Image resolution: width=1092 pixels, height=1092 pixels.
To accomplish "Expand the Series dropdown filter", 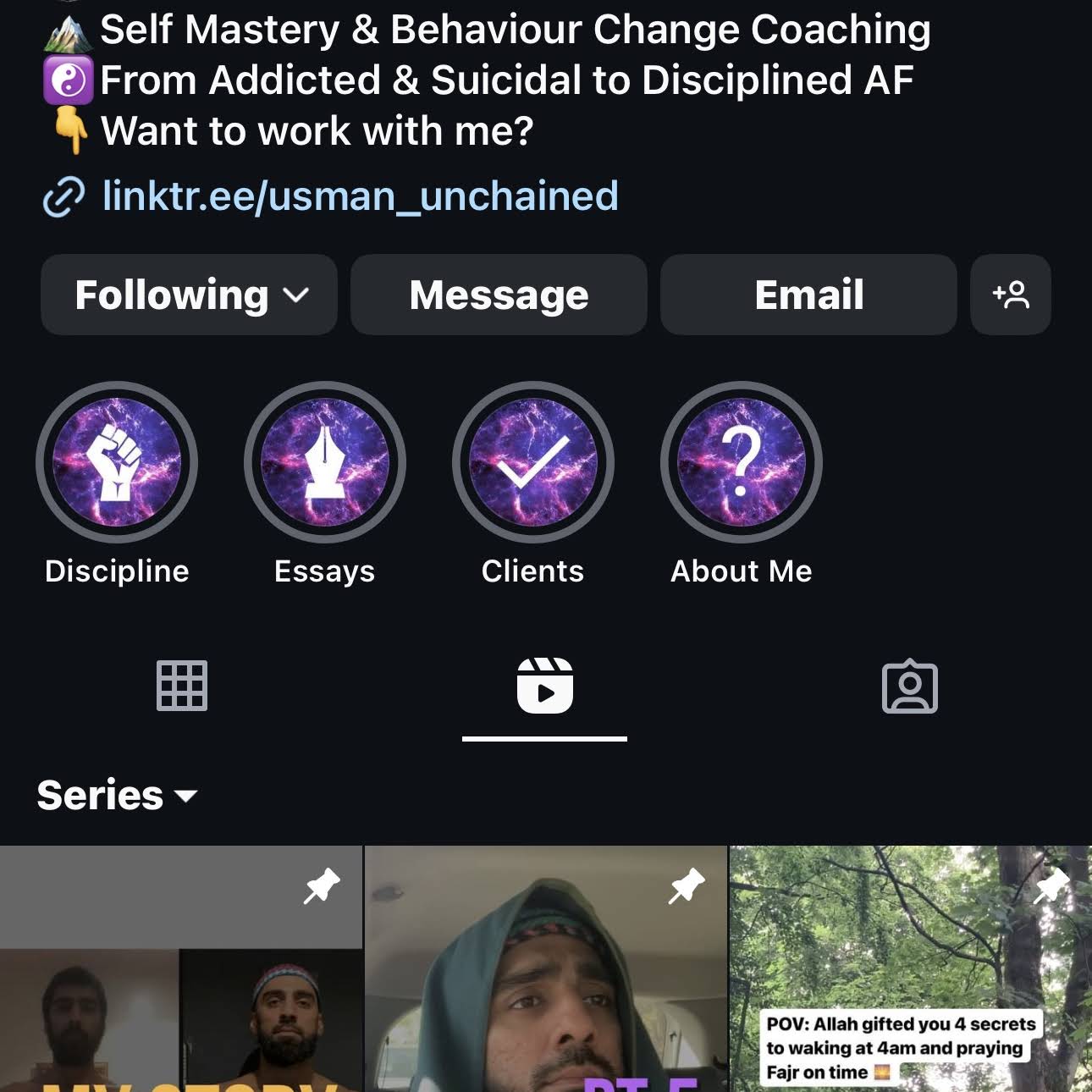I will click(117, 796).
